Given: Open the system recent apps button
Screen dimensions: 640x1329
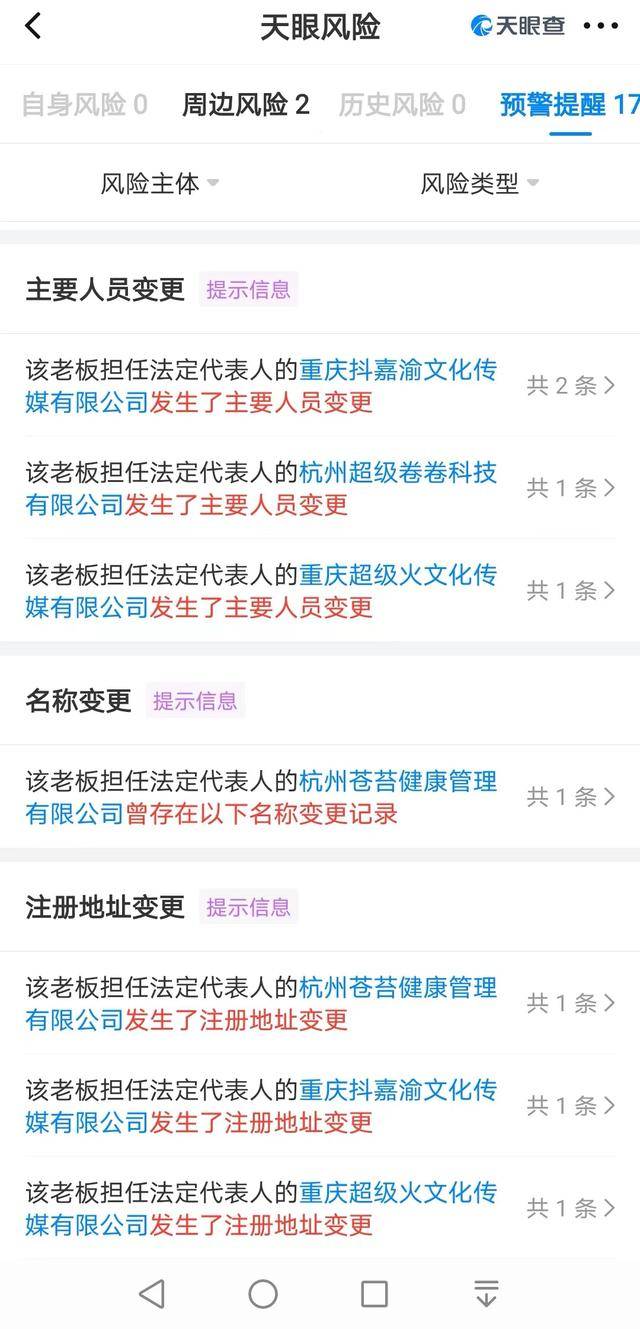Looking at the screenshot, I should click(374, 1294).
